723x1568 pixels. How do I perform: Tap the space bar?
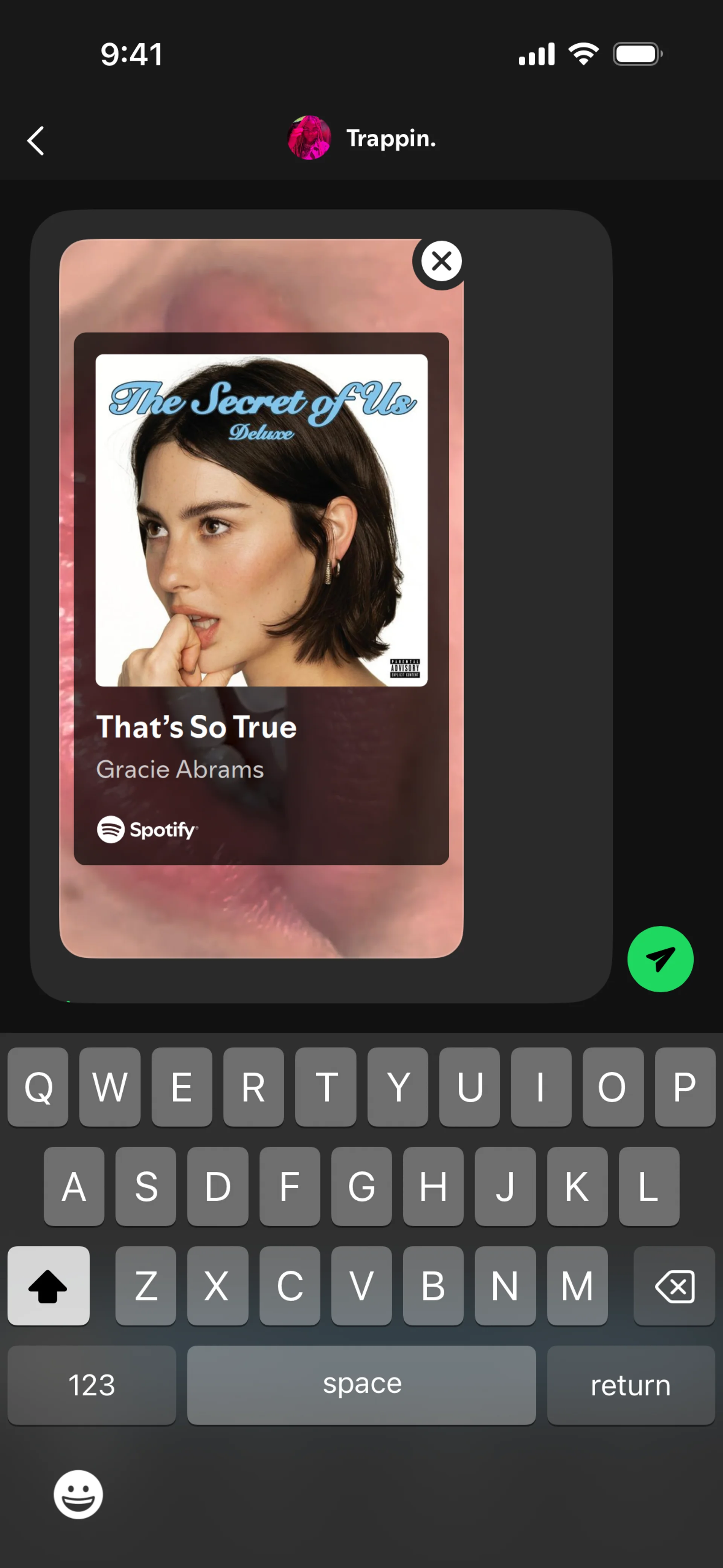tap(361, 1385)
